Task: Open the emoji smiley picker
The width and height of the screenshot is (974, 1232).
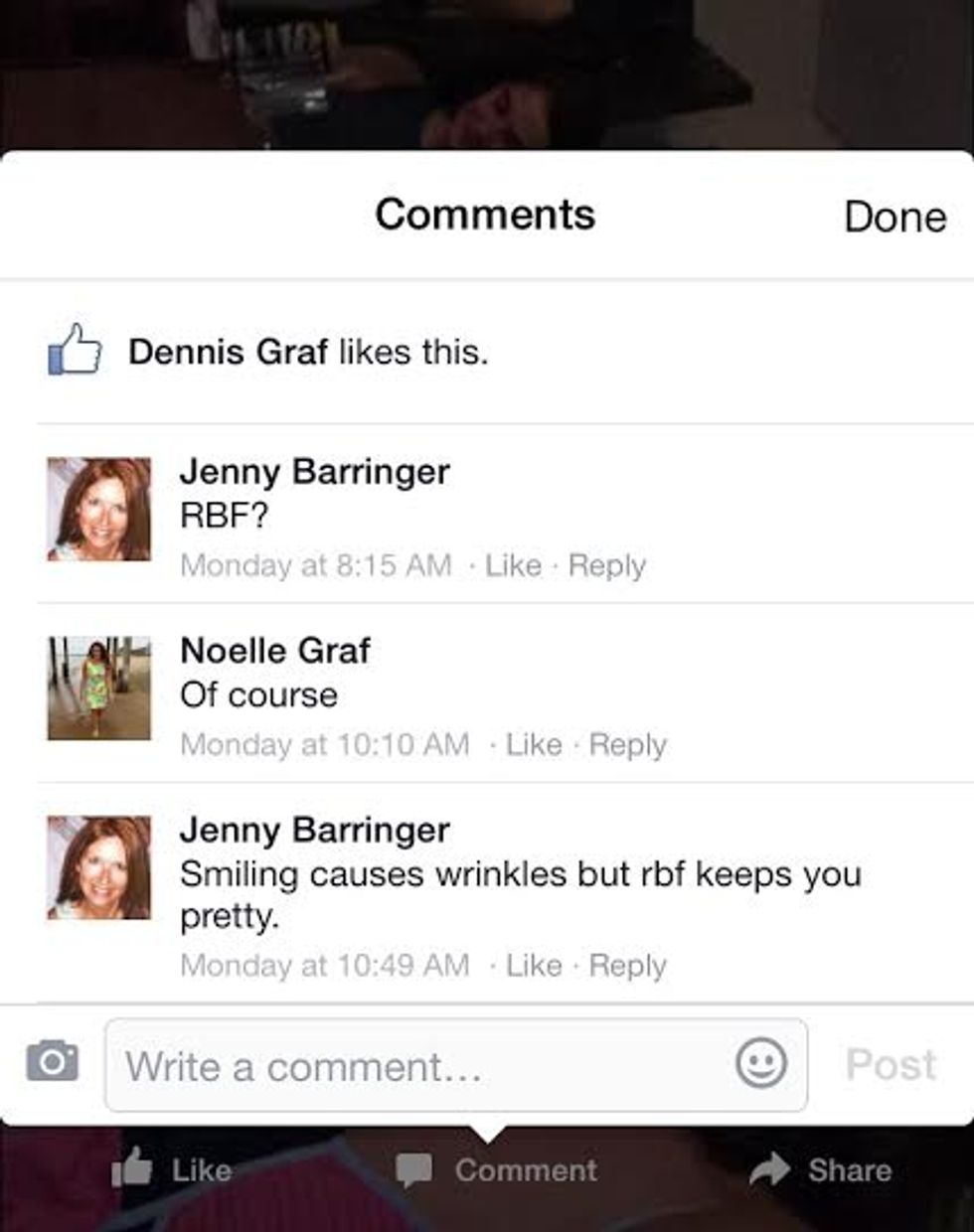Action: point(761,1064)
